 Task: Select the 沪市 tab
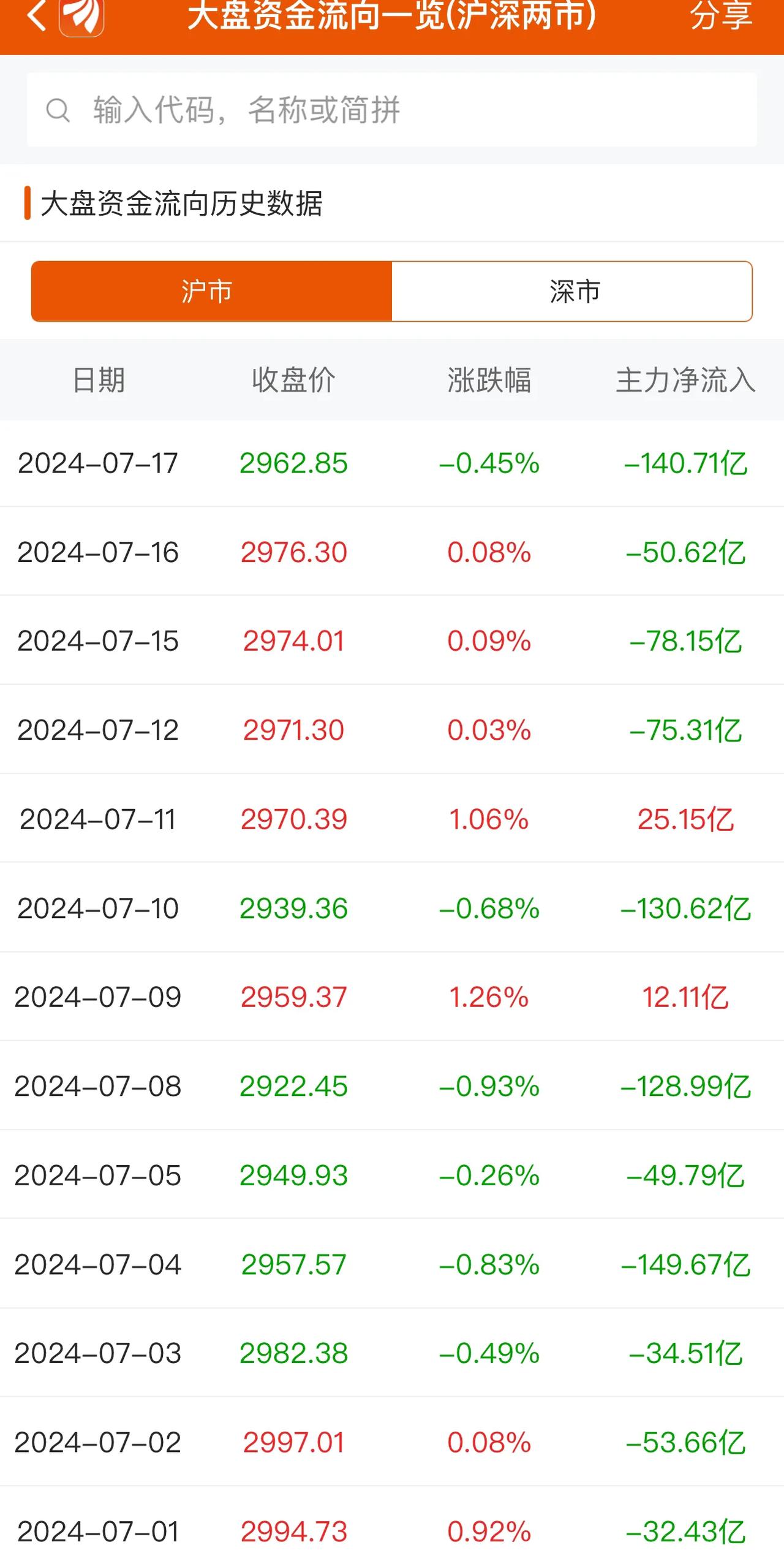[212, 291]
